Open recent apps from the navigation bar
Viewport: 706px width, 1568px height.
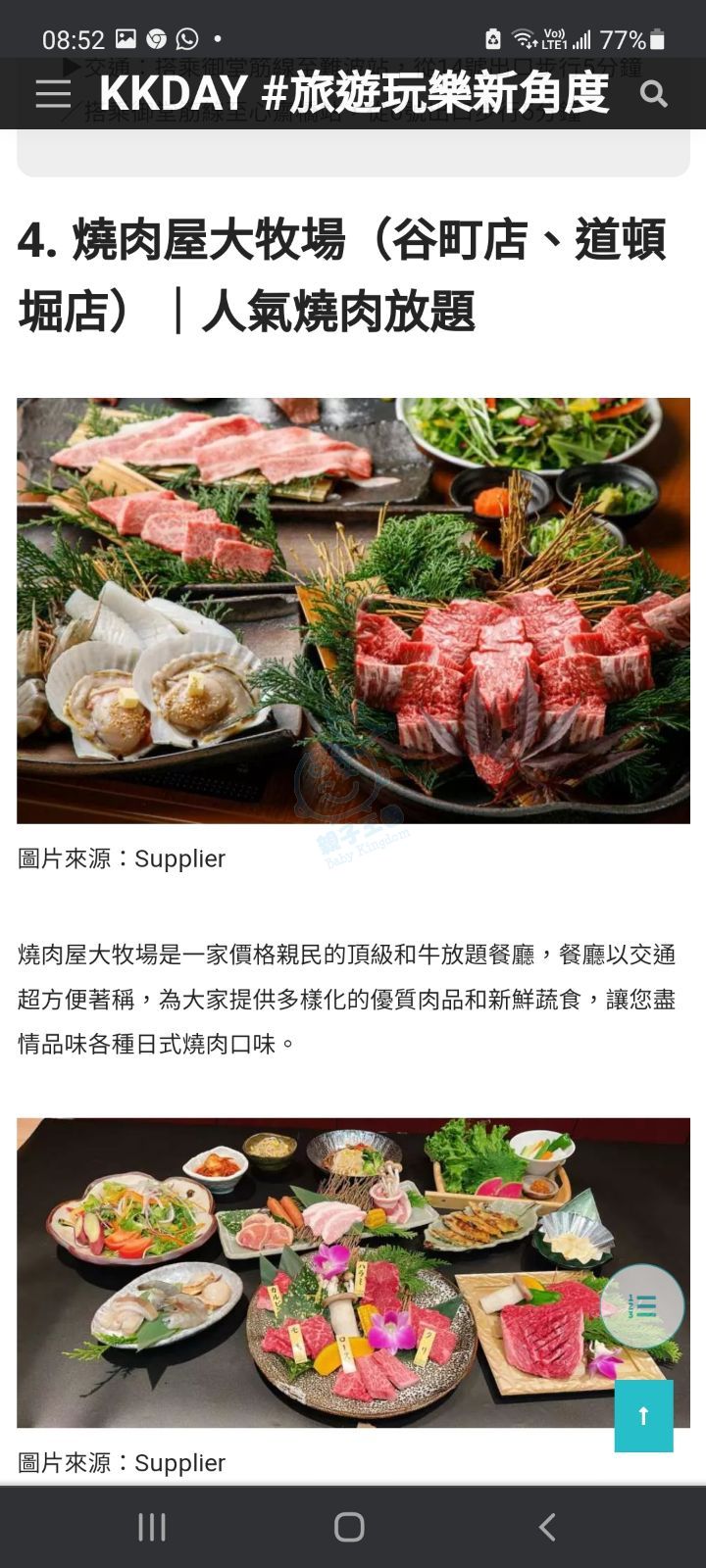(152, 1526)
